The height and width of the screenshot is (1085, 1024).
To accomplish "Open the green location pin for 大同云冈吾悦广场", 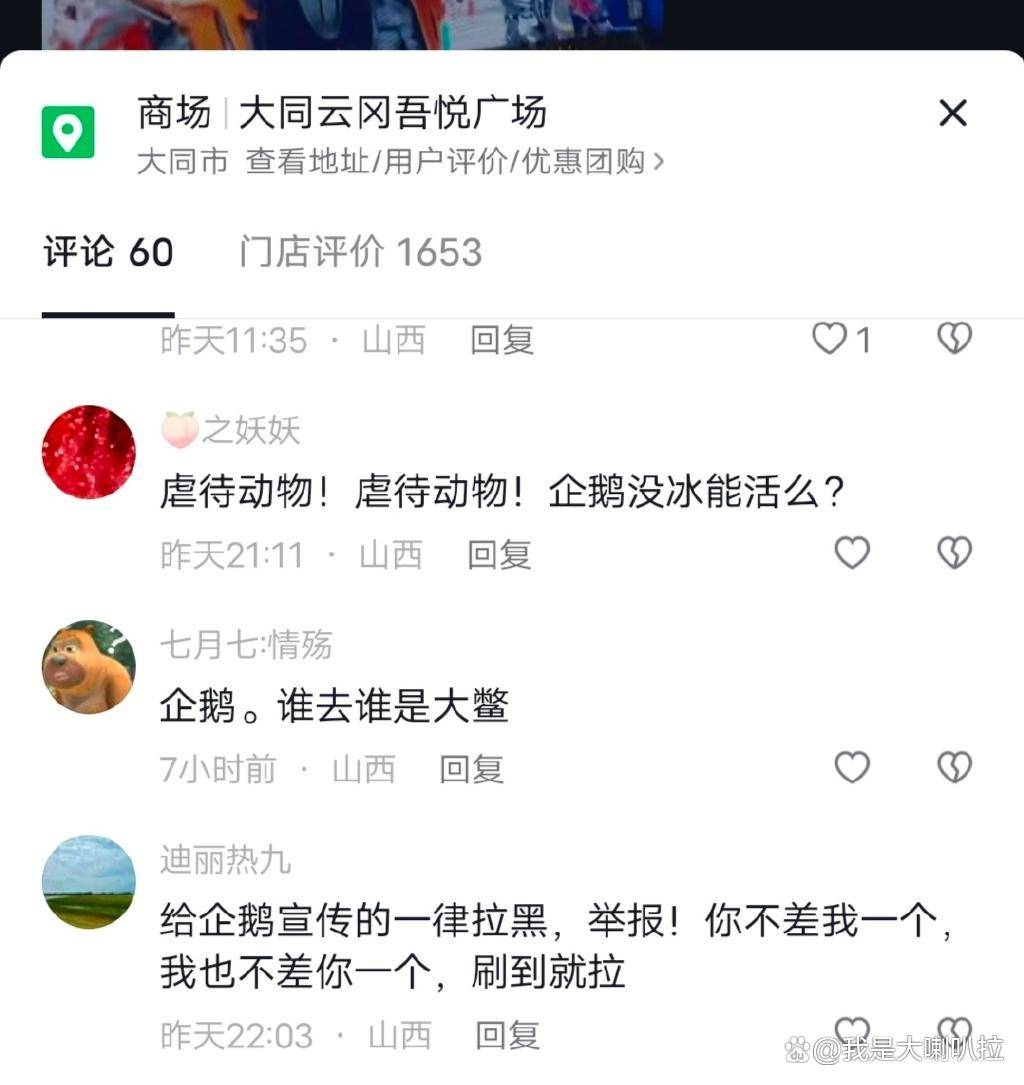I will pos(68,131).
